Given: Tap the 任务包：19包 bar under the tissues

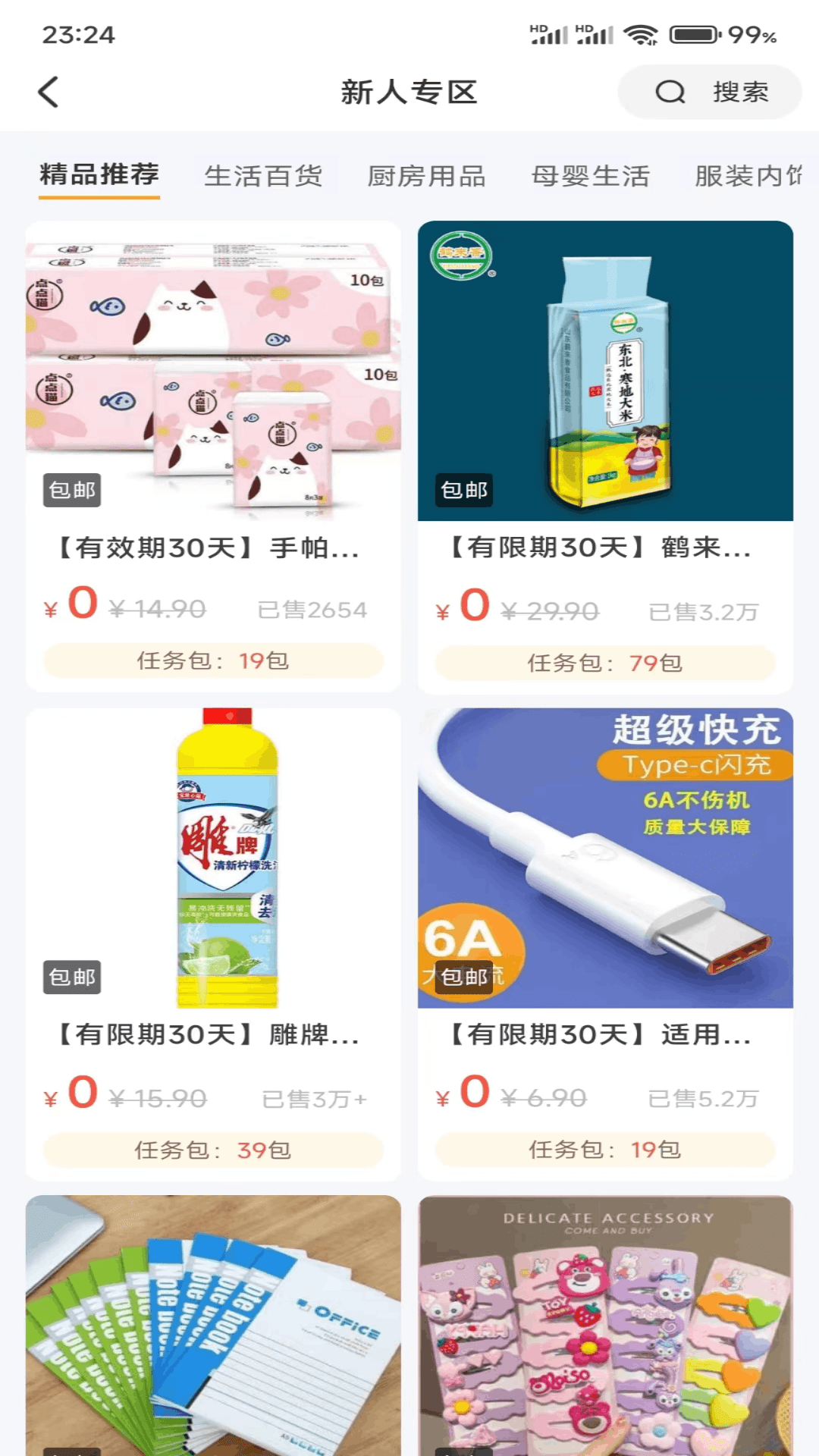Looking at the screenshot, I should click(213, 661).
